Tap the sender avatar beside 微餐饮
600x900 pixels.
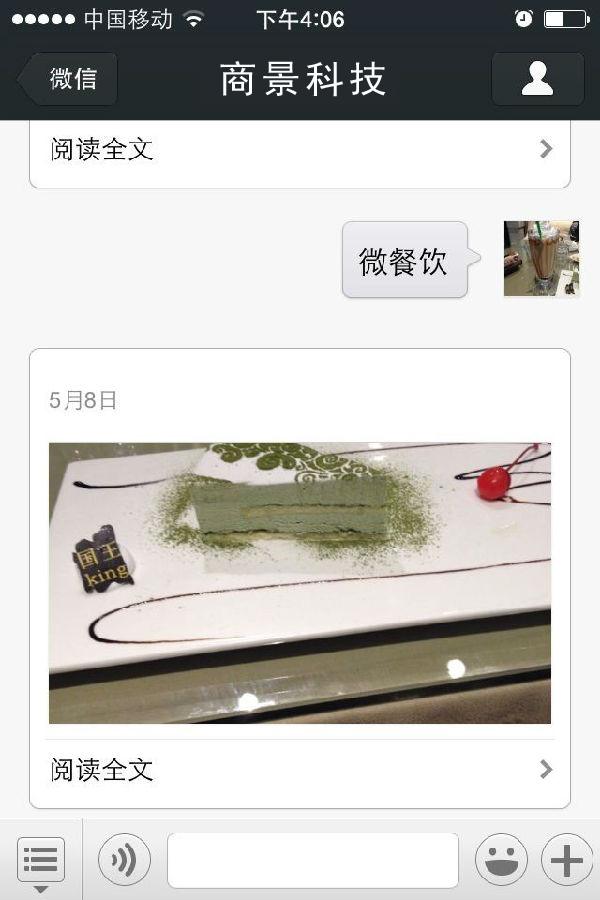(541, 259)
